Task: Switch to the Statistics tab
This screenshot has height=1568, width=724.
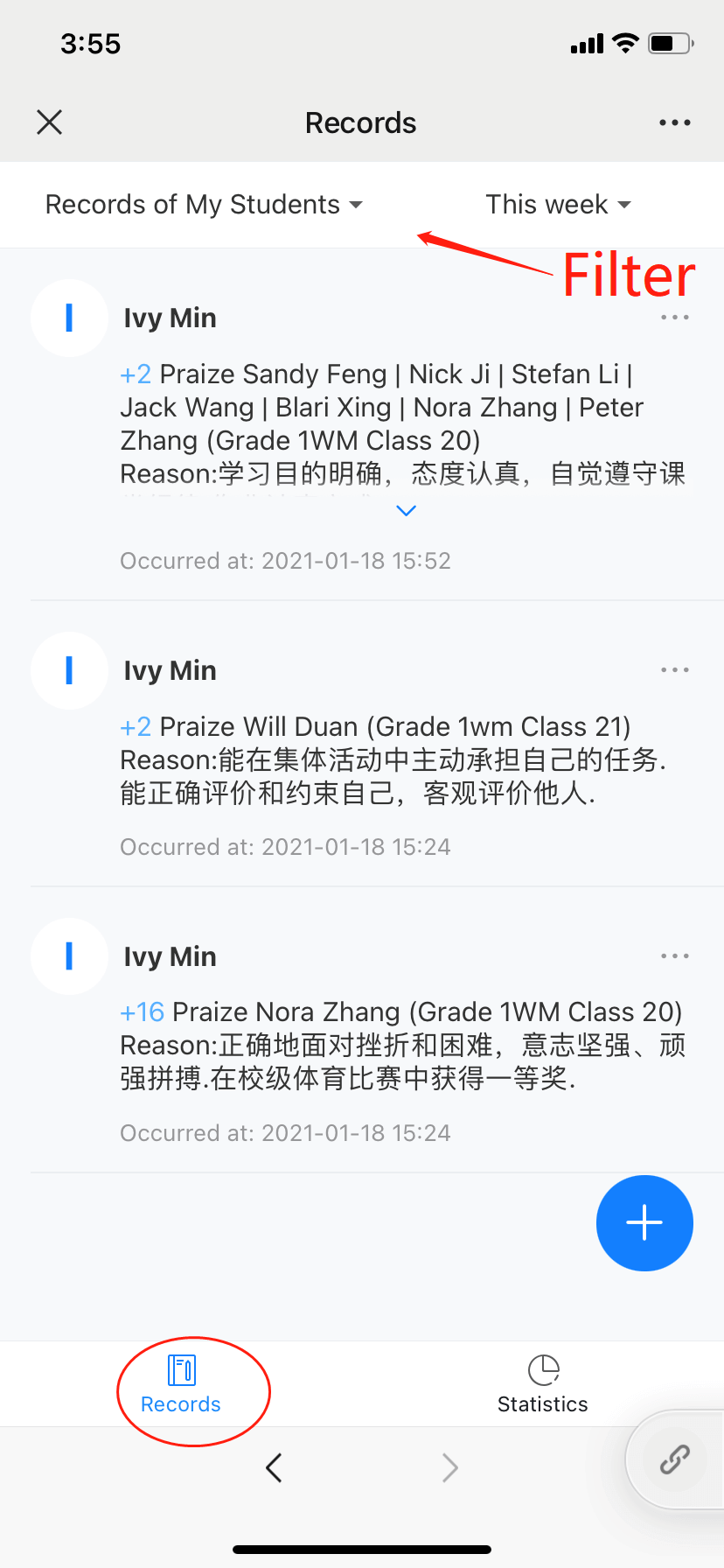Action: (x=542, y=1384)
